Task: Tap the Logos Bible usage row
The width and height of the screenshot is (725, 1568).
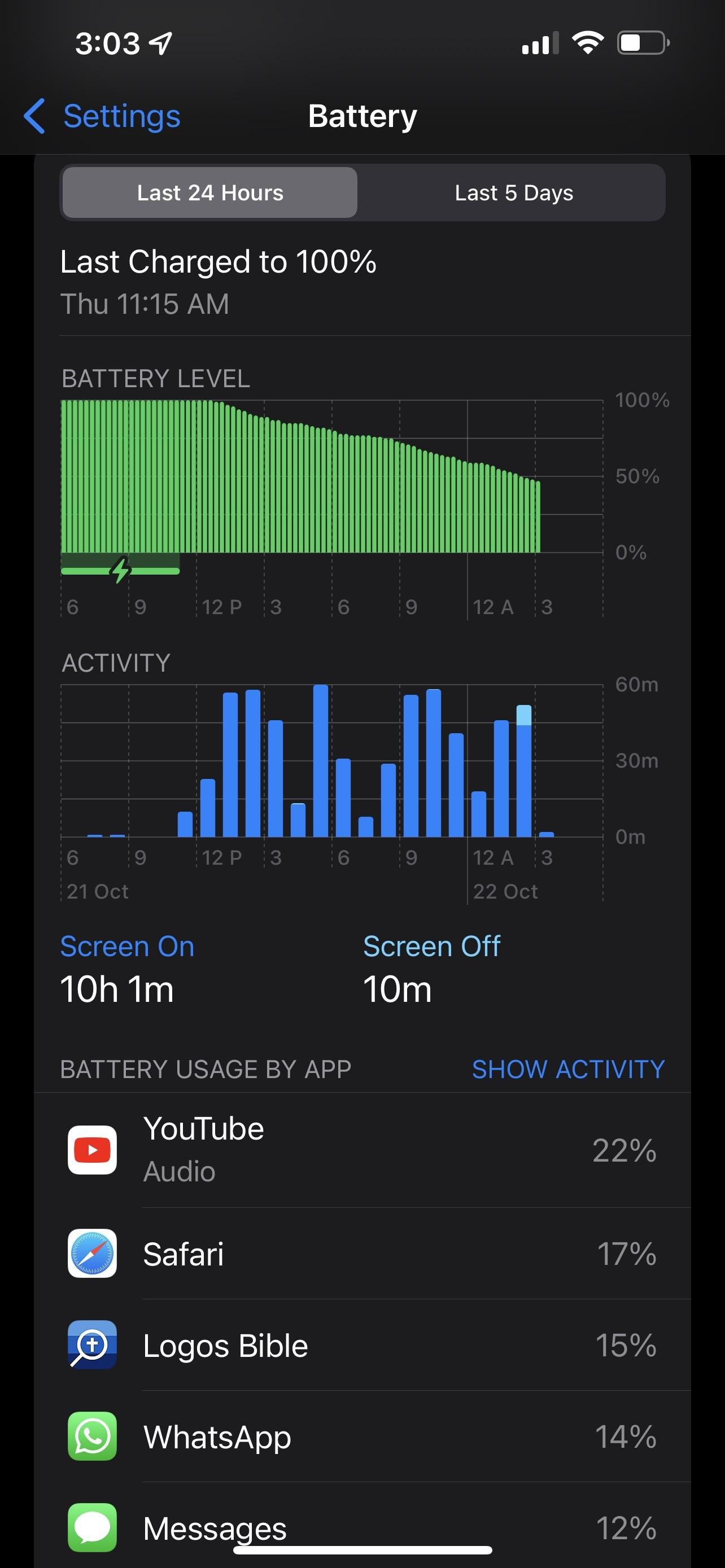Action: 362,1344
